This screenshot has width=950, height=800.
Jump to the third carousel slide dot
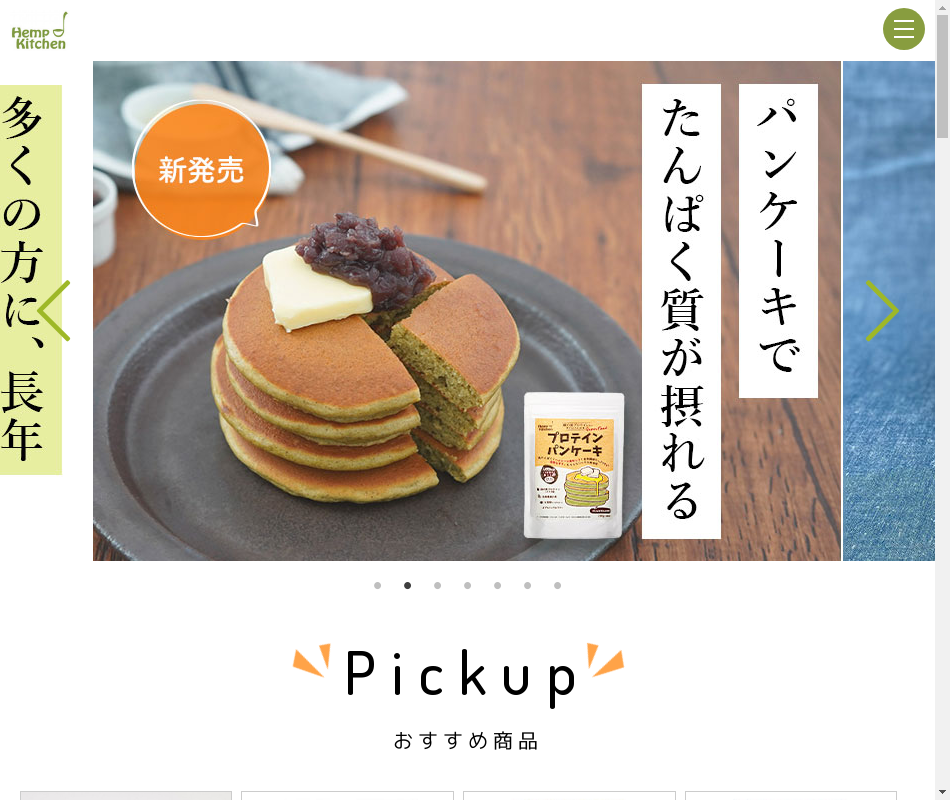437,586
